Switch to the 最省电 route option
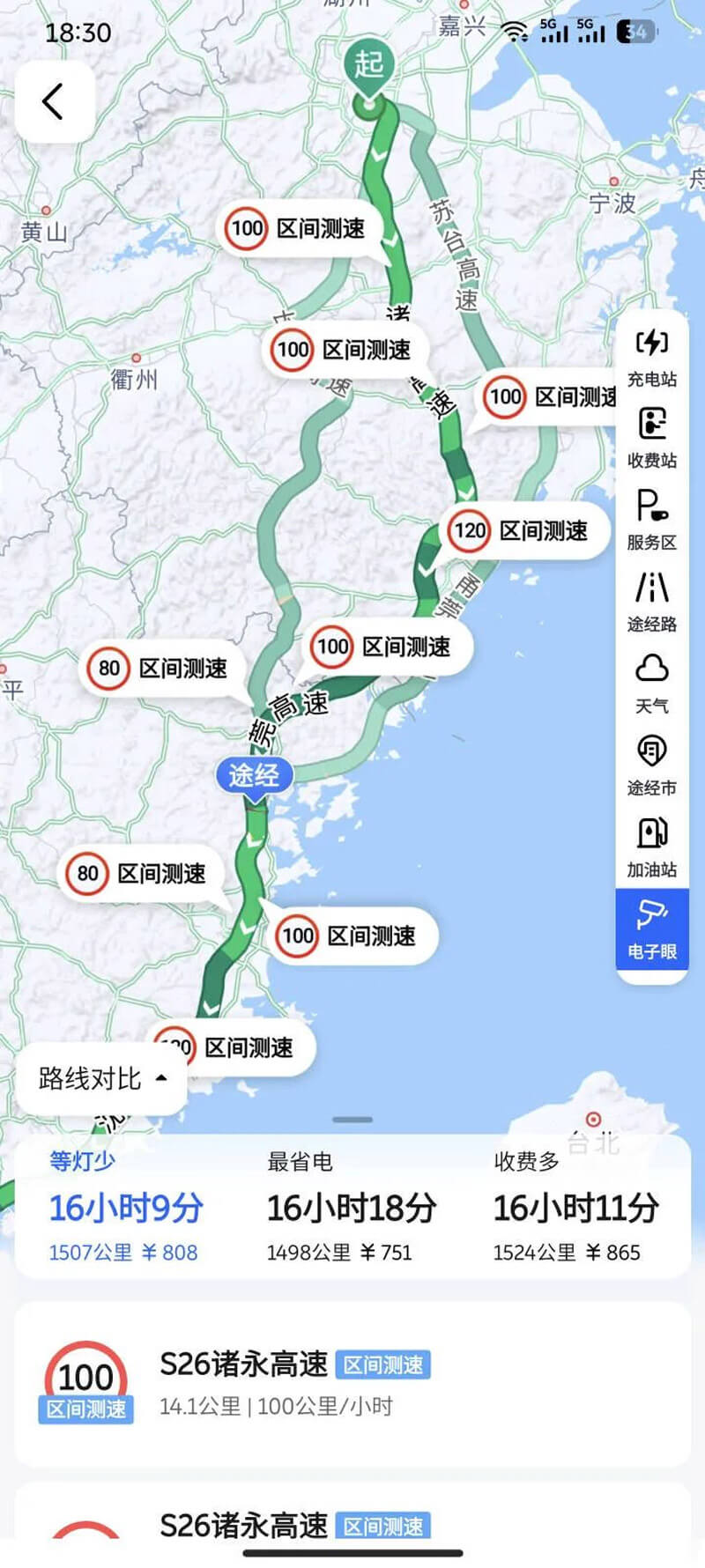The image size is (705, 1568). point(351,1207)
